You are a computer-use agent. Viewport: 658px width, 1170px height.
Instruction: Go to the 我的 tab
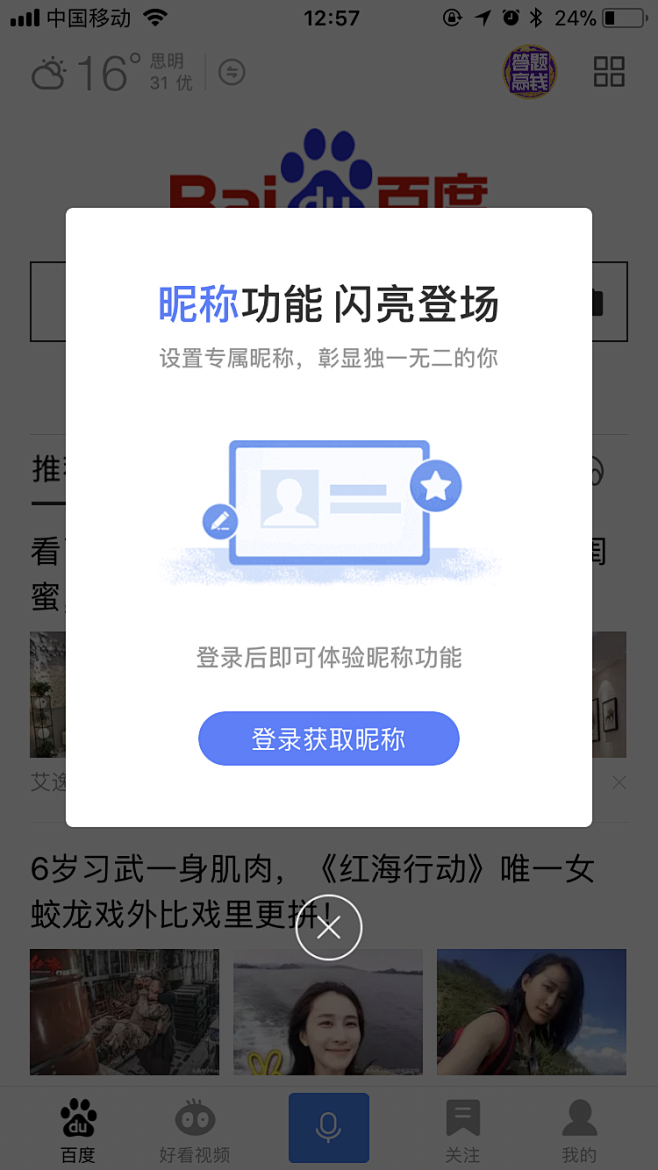click(578, 1130)
